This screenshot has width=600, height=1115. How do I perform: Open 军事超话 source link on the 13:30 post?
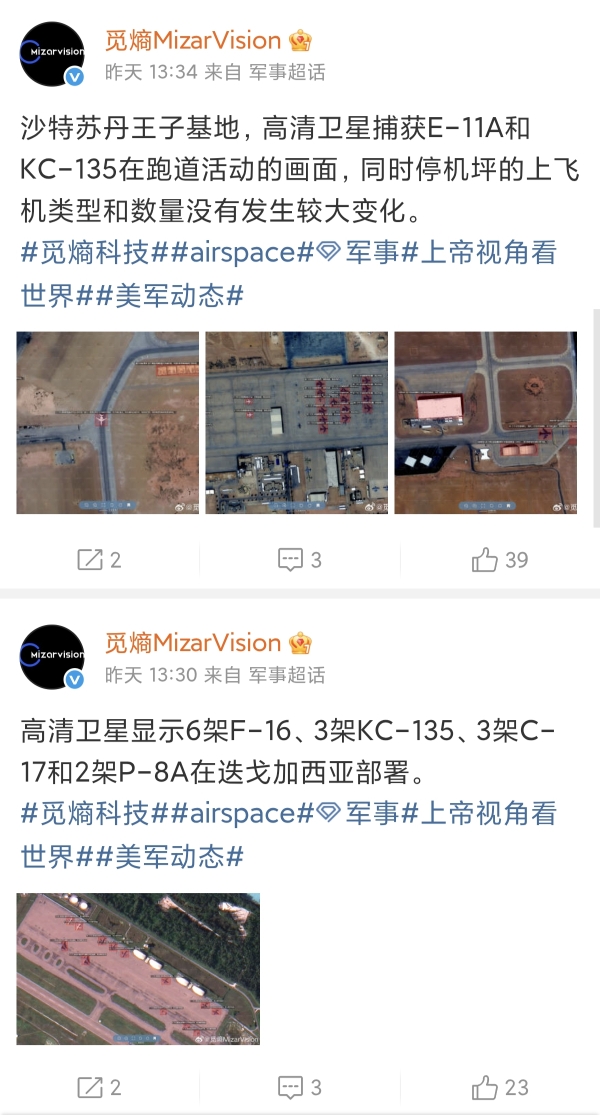click(287, 676)
